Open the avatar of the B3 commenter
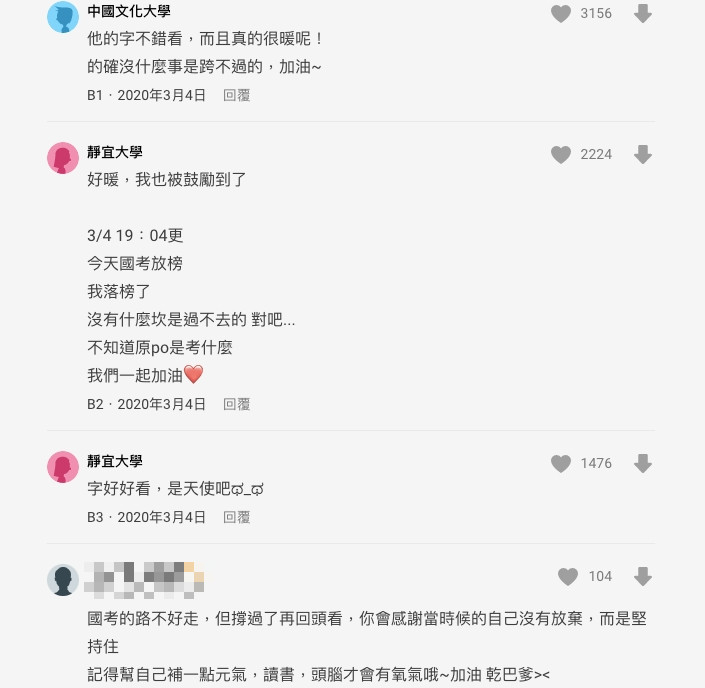 [x=63, y=467]
